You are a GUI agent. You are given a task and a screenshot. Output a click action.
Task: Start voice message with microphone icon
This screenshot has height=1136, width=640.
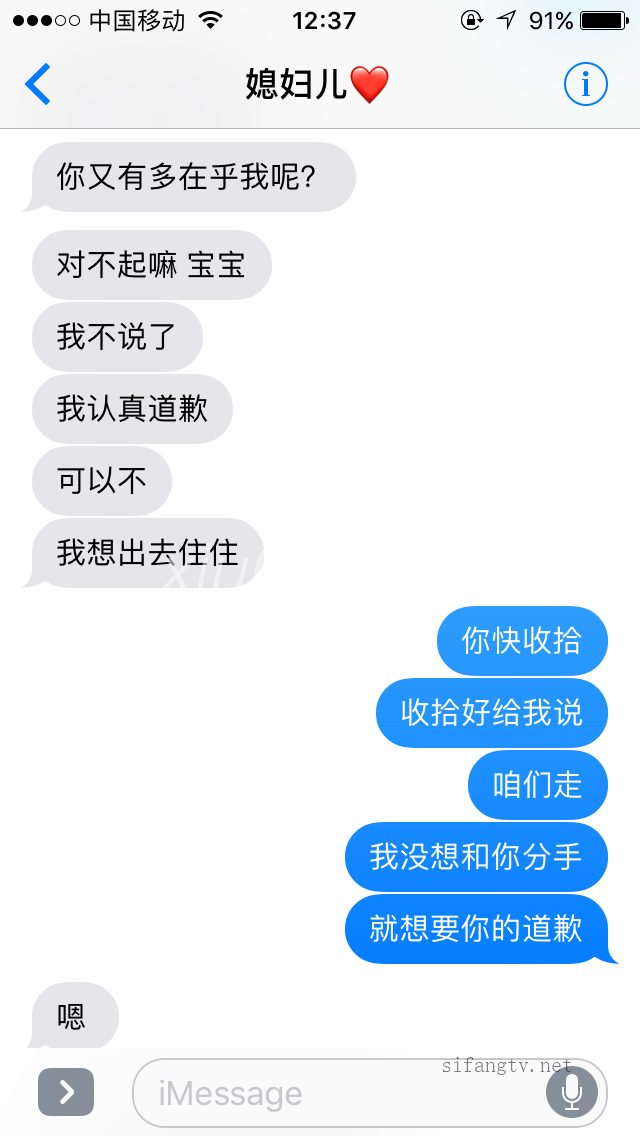coord(572,1092)
